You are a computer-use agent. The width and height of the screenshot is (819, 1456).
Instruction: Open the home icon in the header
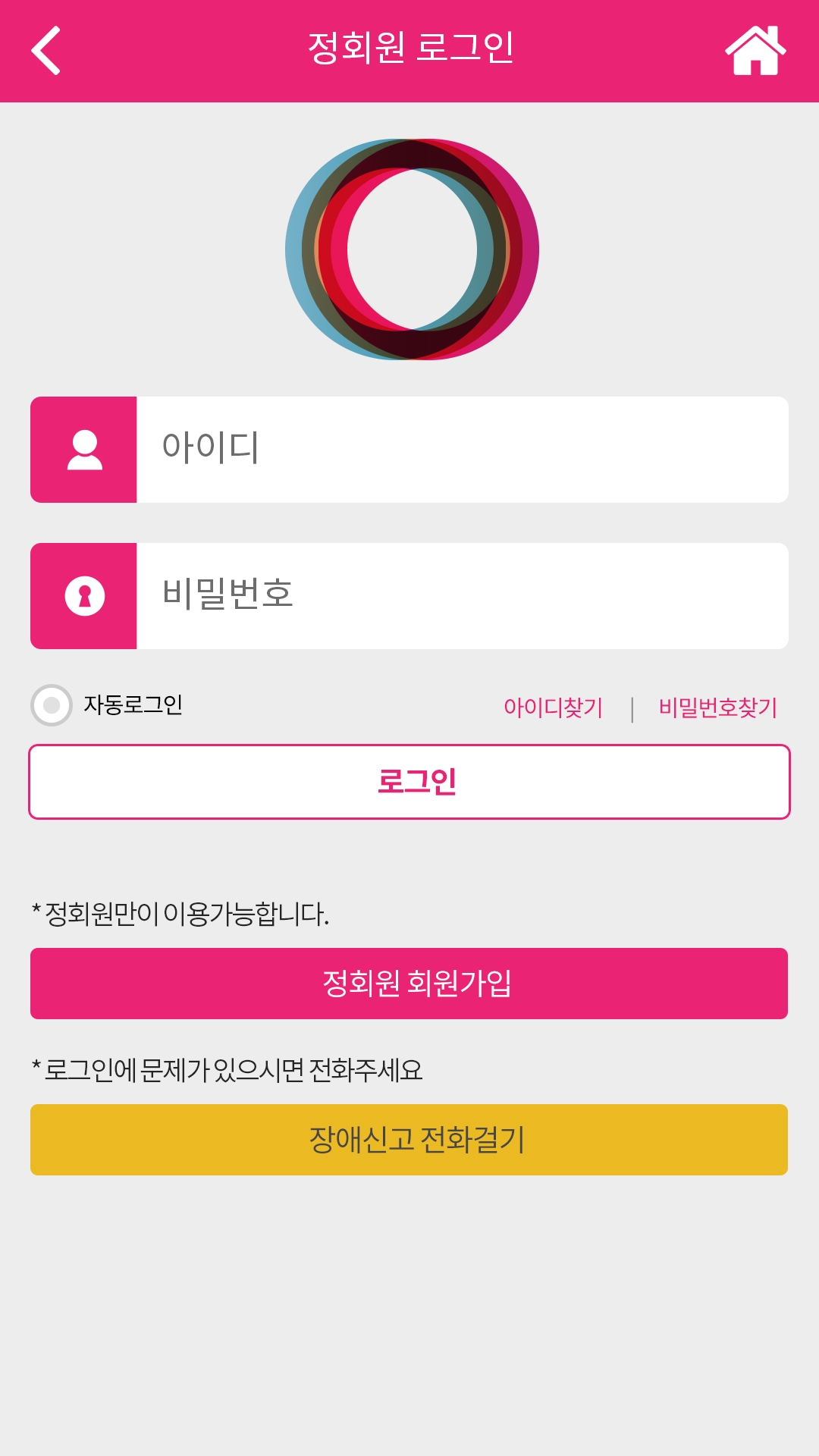tap(755, 50)
